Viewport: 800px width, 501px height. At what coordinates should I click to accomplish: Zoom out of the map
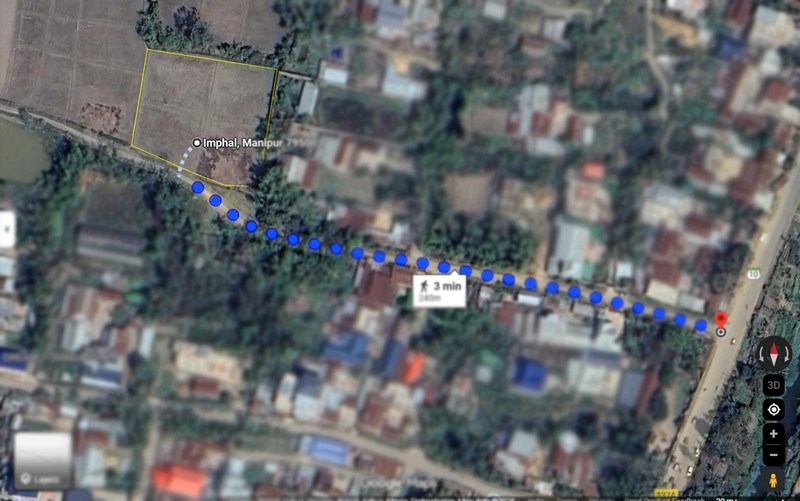[x=774, y=456]
